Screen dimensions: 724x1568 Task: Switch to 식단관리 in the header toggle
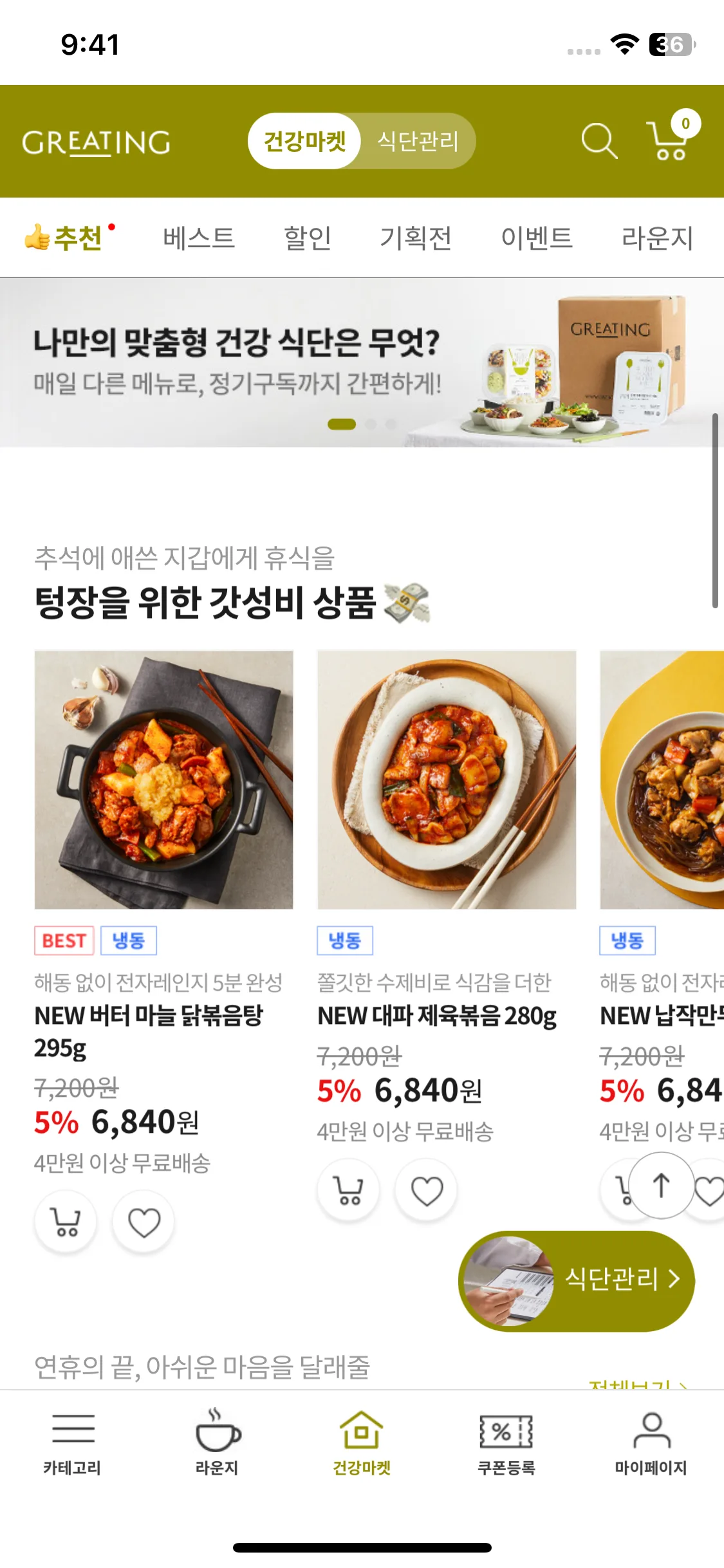click(418, 141)
